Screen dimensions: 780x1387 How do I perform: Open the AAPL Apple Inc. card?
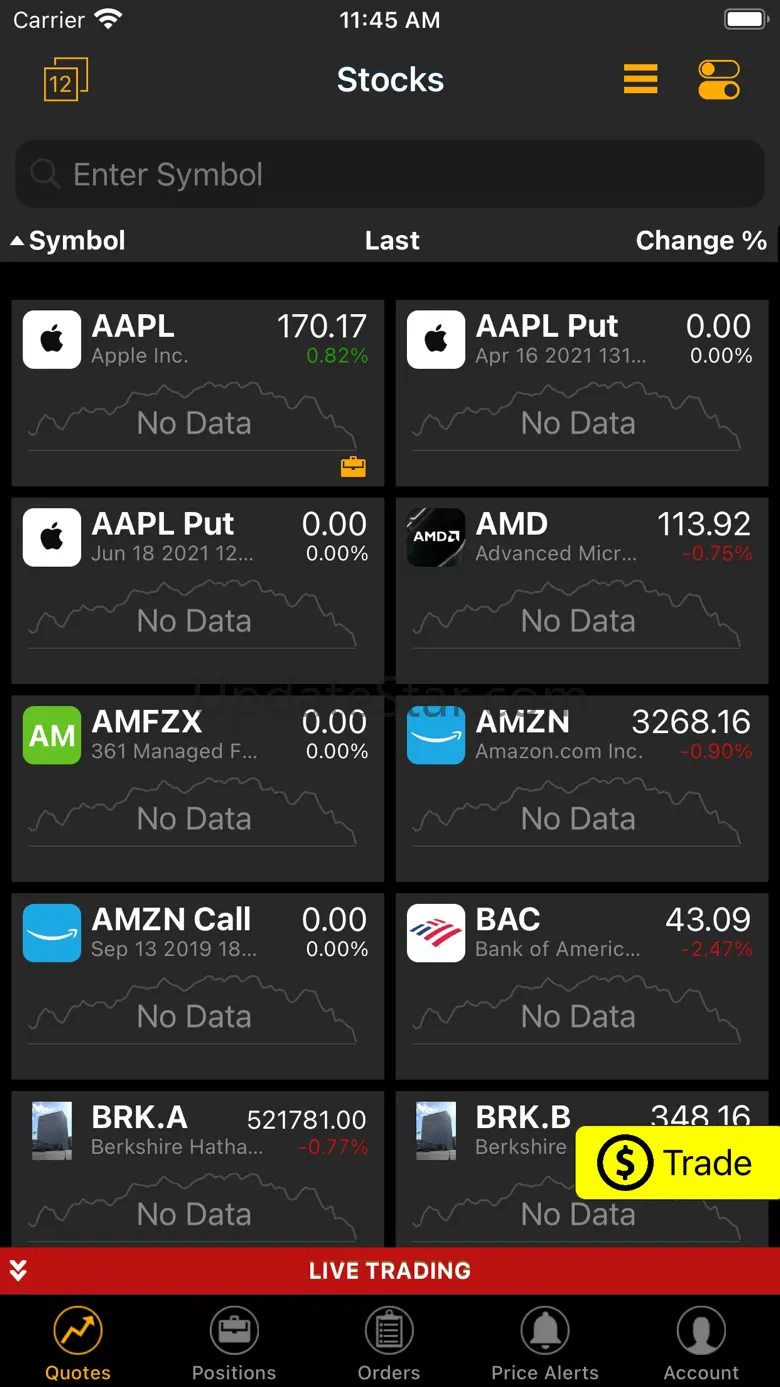[197, 392]
